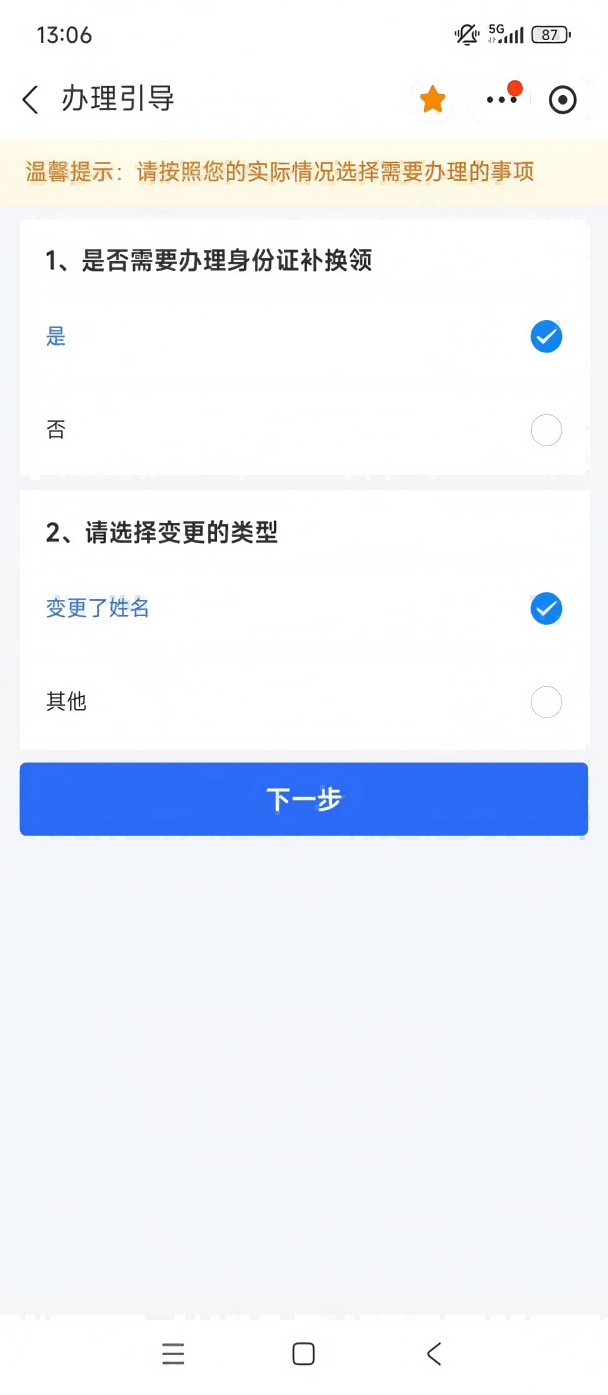
Task: Go to the system home screen
Action: 304,1354
